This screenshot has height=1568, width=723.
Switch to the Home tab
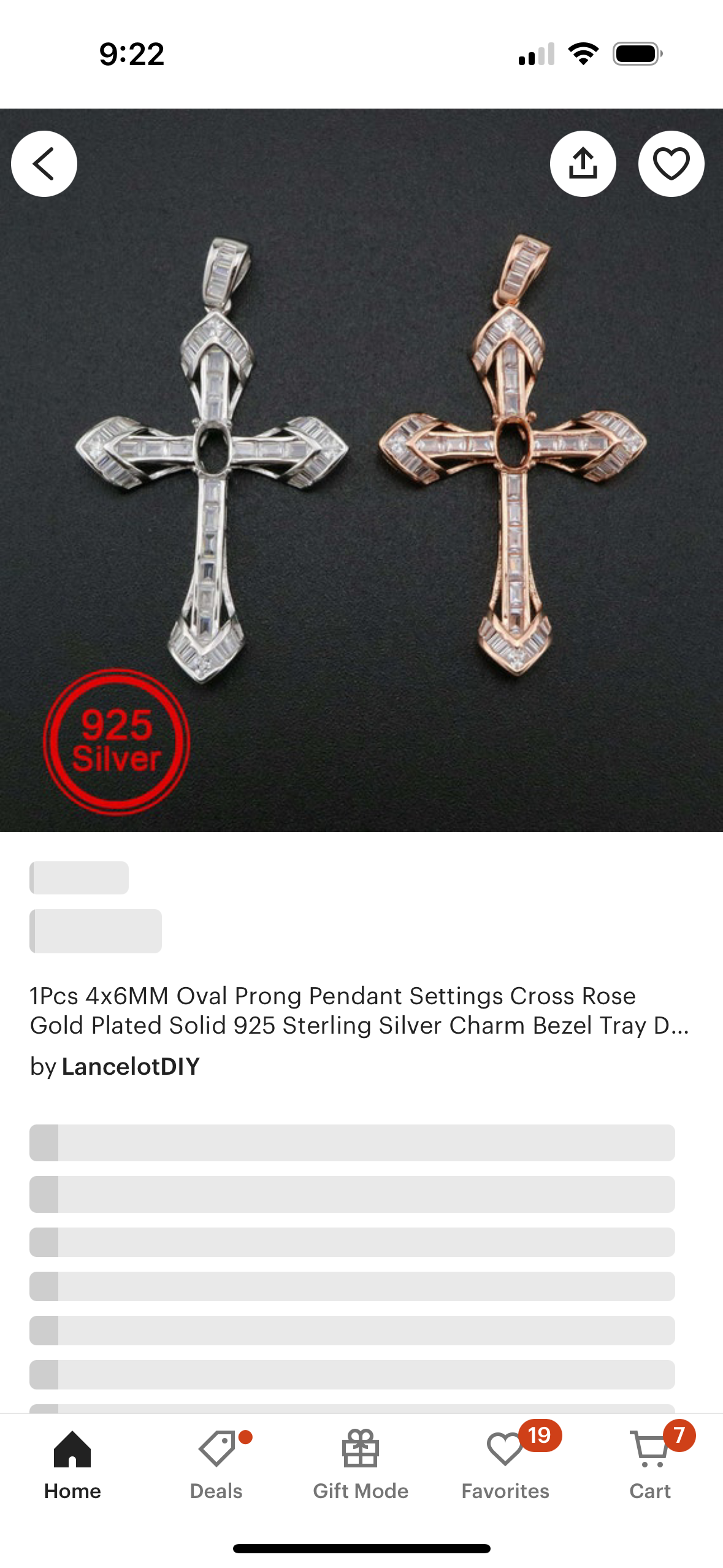[72, 1466]
